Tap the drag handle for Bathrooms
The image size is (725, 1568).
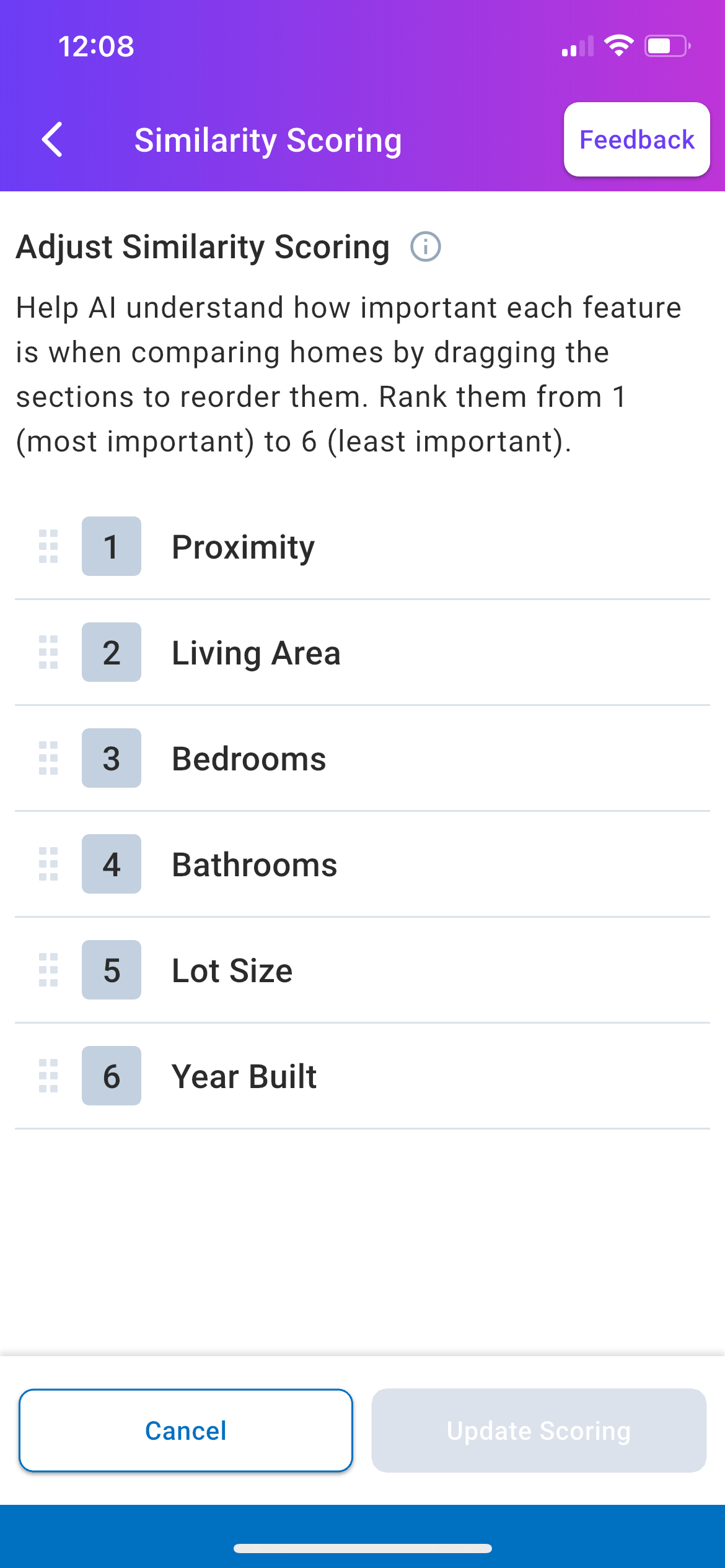coord(48,864)
